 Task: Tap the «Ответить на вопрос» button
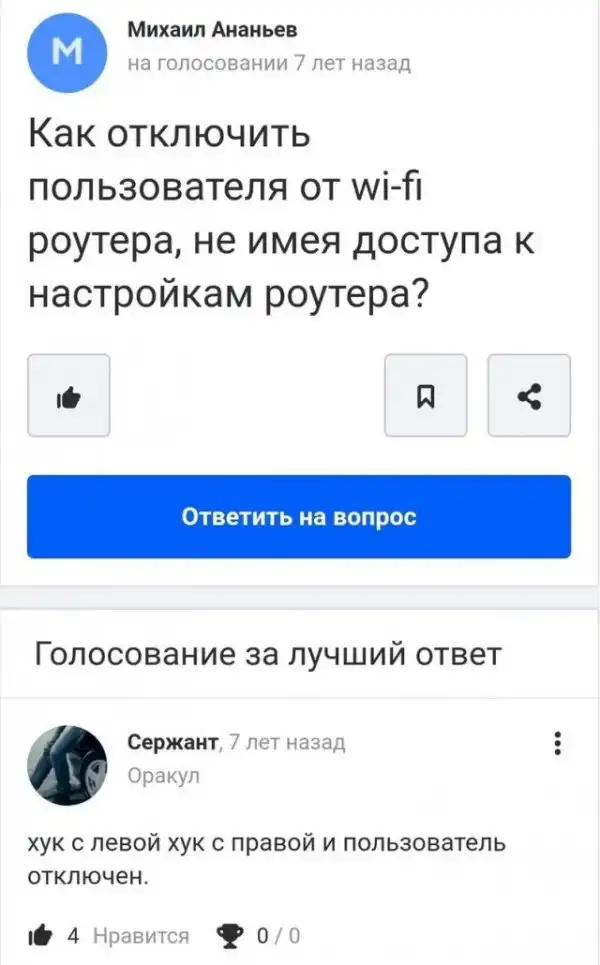pos(298,516)
